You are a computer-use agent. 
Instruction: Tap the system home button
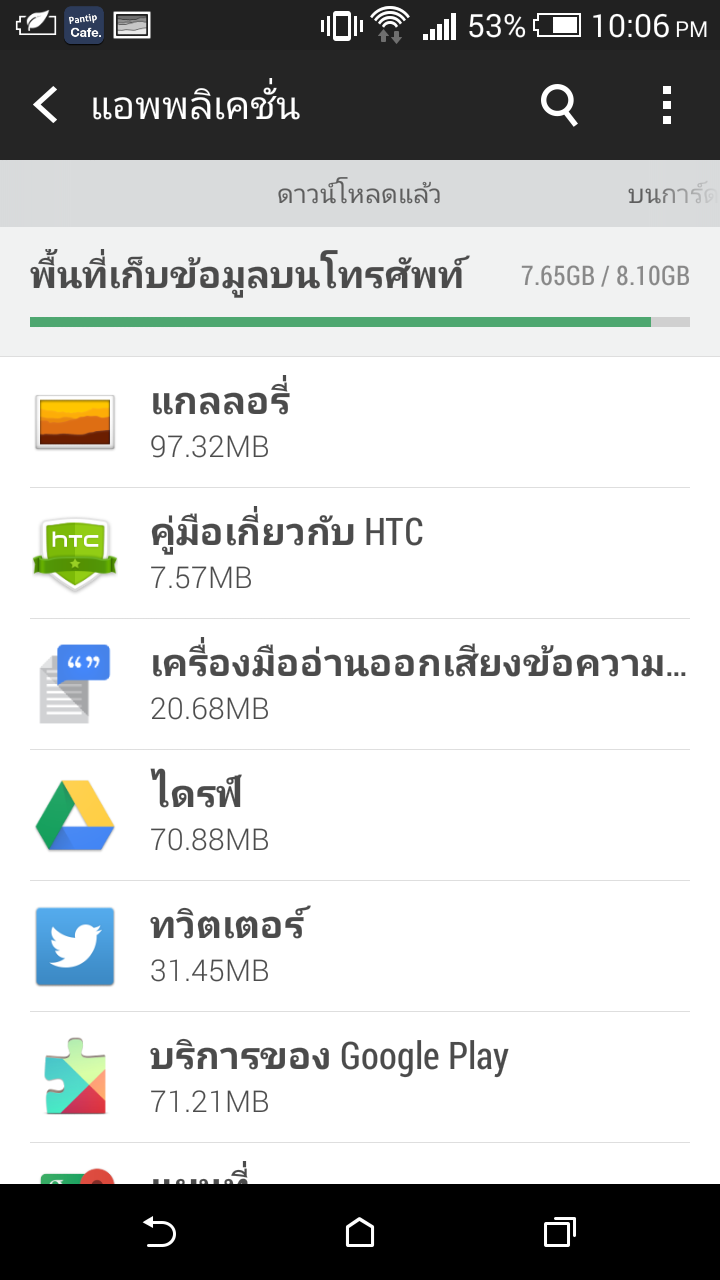[360, 1233]
